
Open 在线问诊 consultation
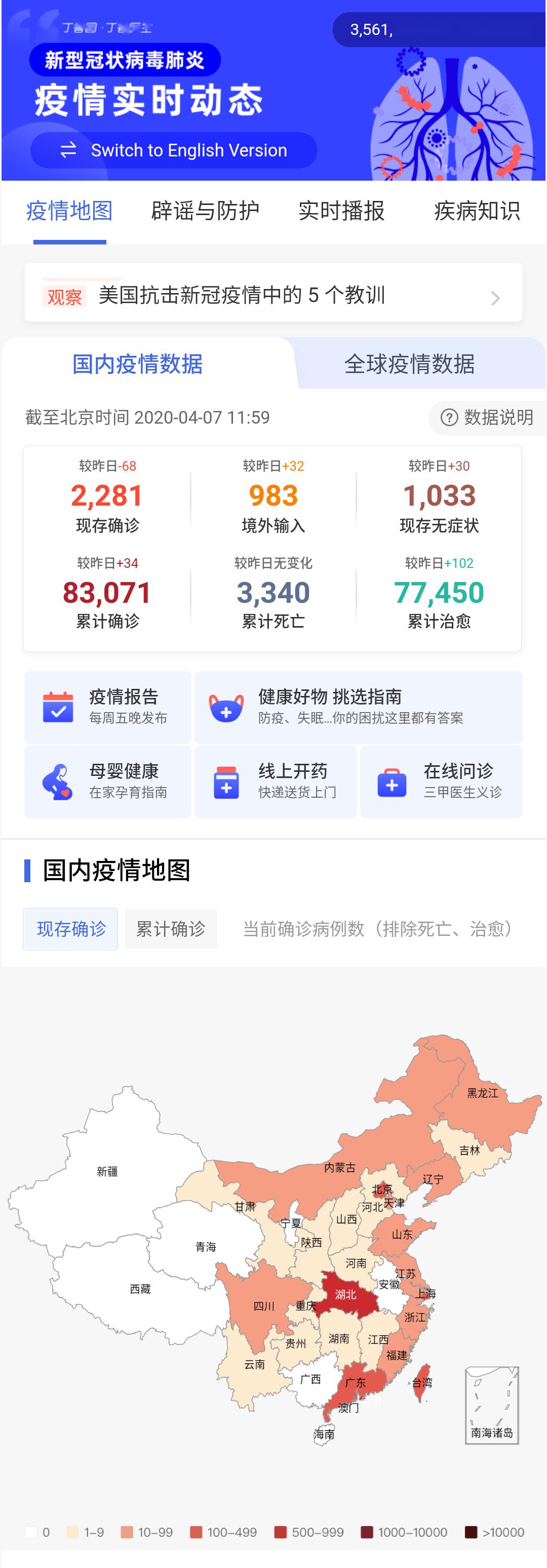pyautogui.click(x=441, y=781)
